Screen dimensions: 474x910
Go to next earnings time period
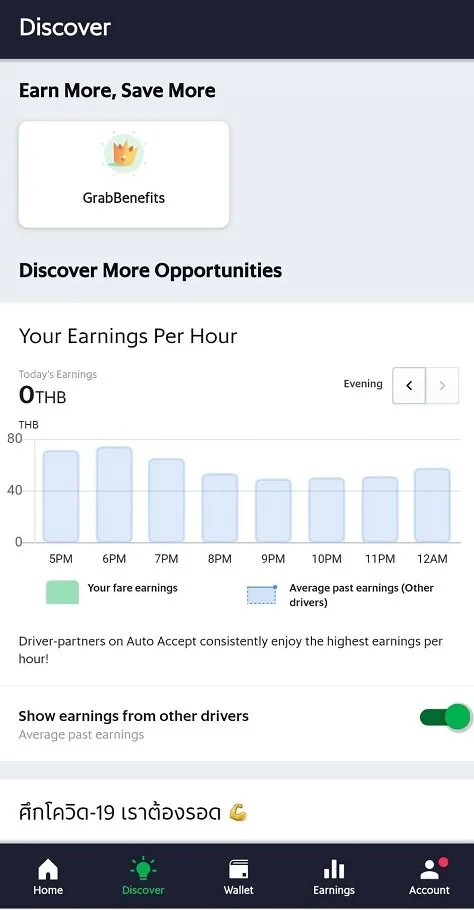pos(442,385)
